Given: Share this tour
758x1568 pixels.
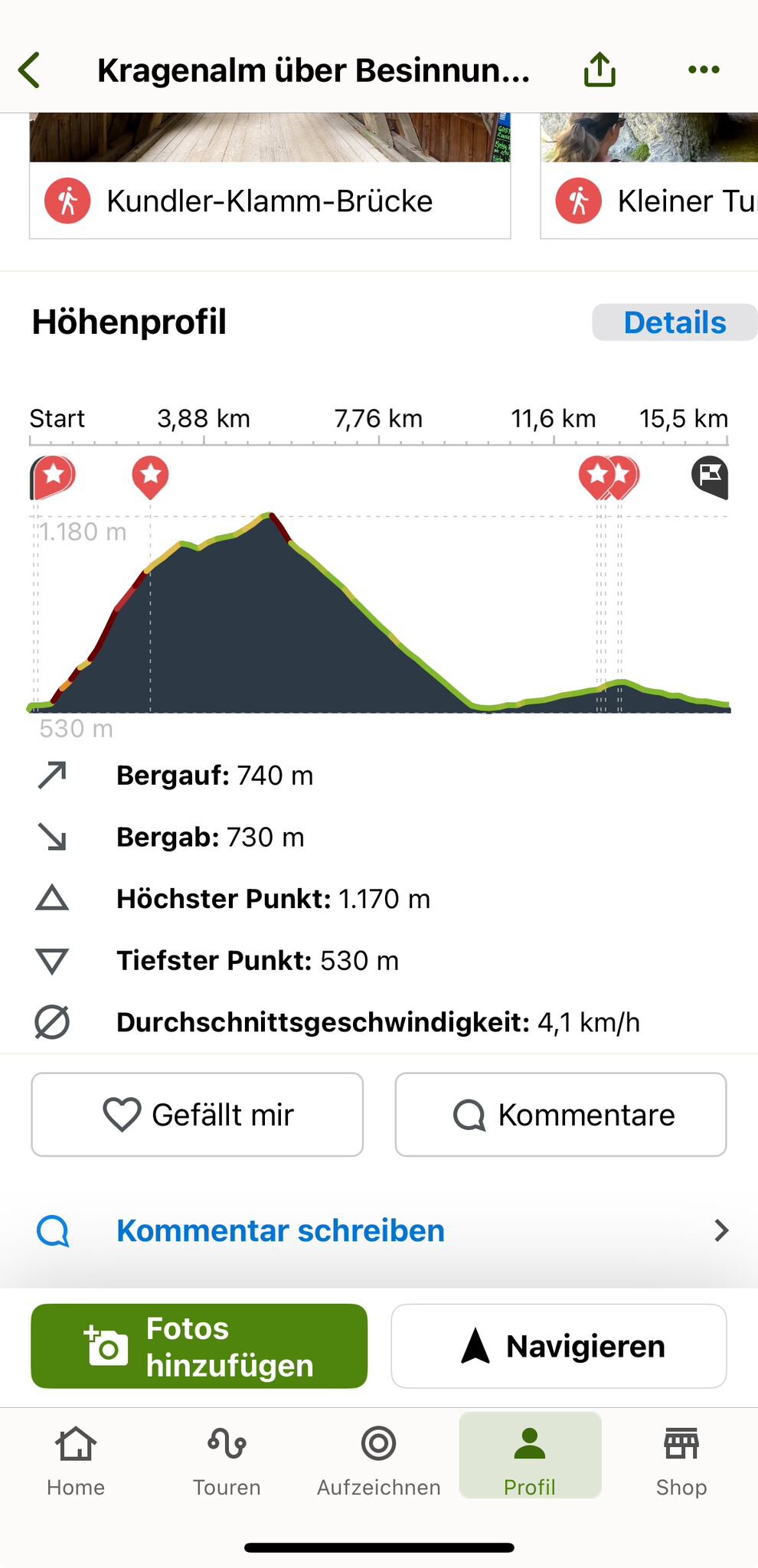Looking at the screenshot, I should [600, 70].
